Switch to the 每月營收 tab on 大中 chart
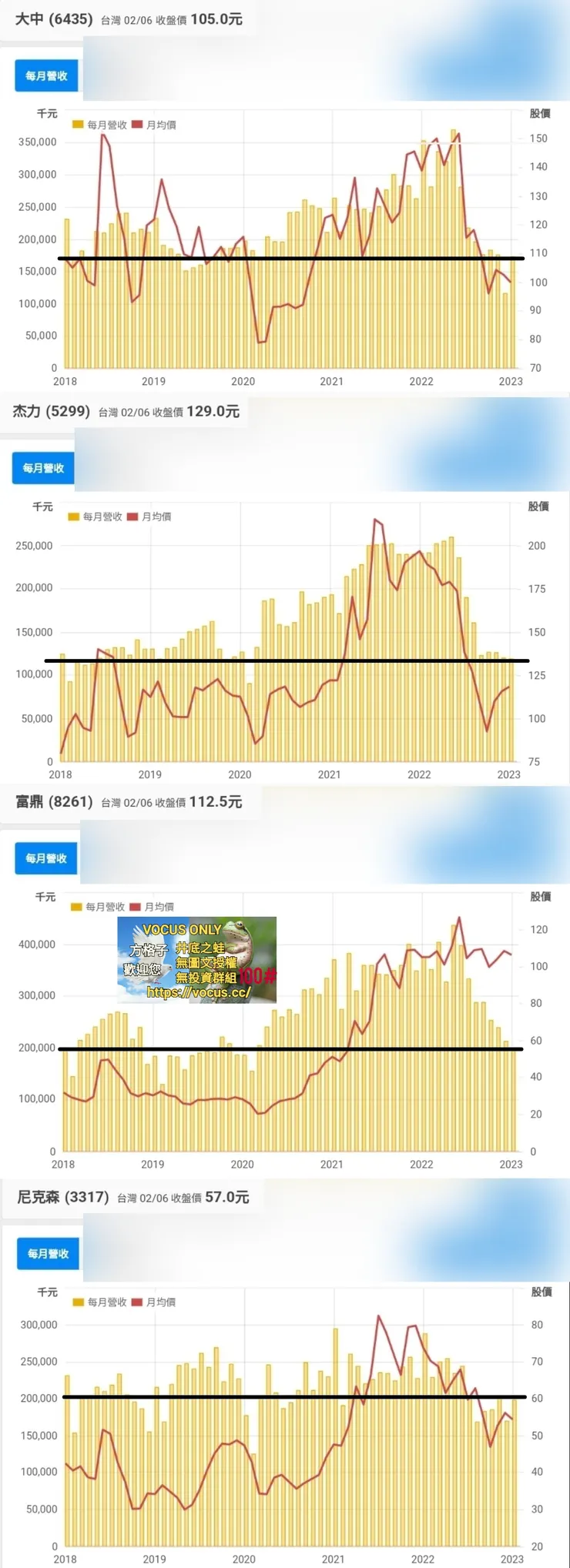Image resolution: width=570 pixels, height=1568 pixels. coord(47,76)
